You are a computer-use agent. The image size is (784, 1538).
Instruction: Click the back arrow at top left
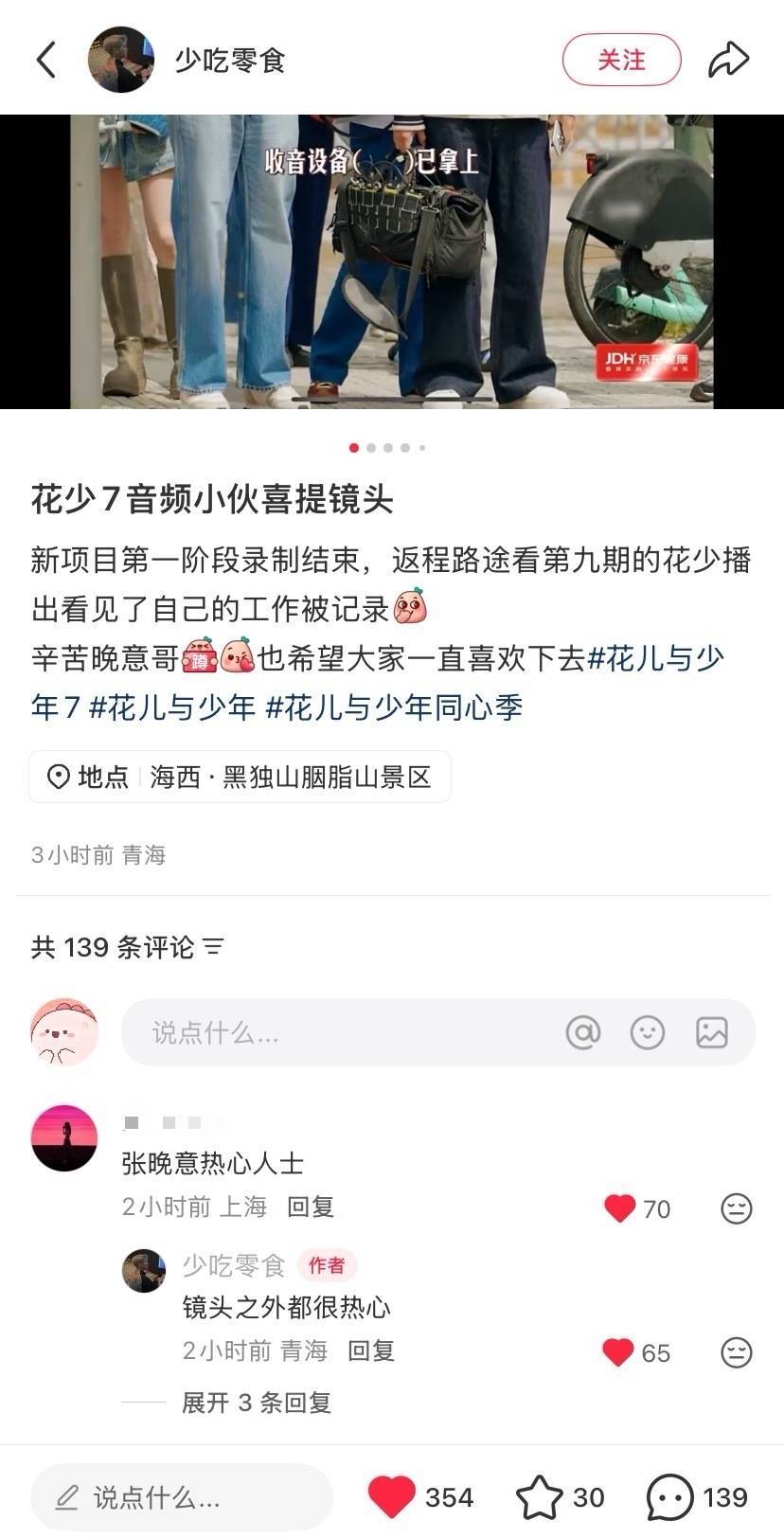[x=45, y=59]
